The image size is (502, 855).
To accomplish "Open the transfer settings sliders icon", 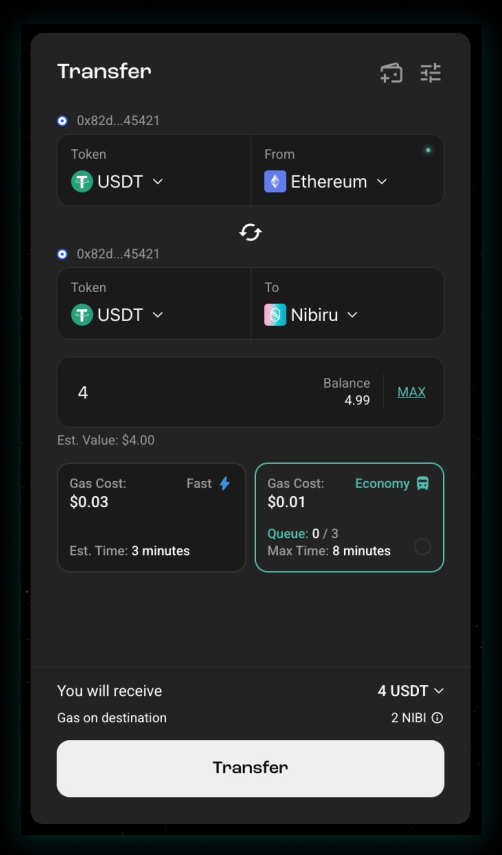I will (x=431, y=73).
